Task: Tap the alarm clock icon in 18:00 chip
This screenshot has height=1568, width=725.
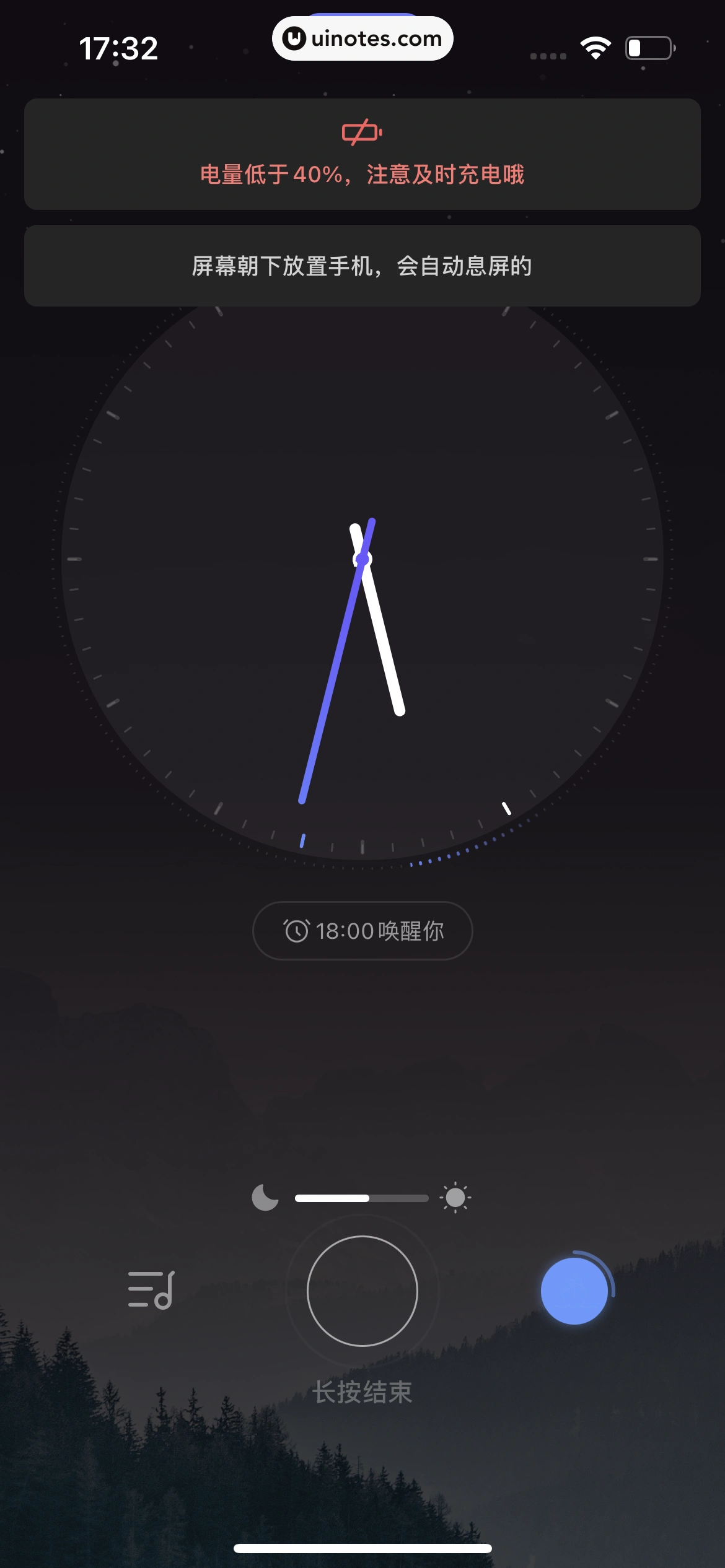Action: click(297, 931)
